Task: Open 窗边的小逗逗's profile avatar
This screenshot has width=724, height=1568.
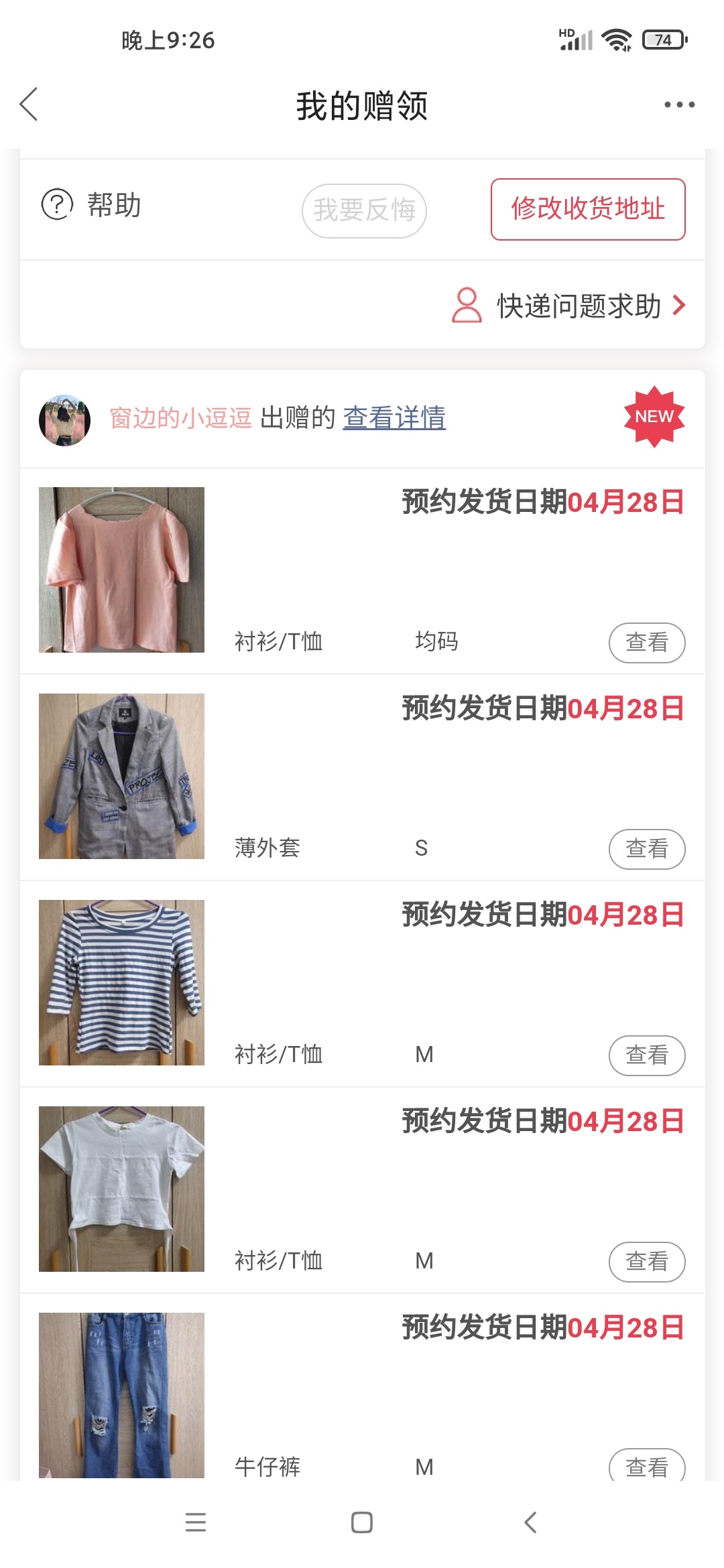Action: tap(65, 419)
